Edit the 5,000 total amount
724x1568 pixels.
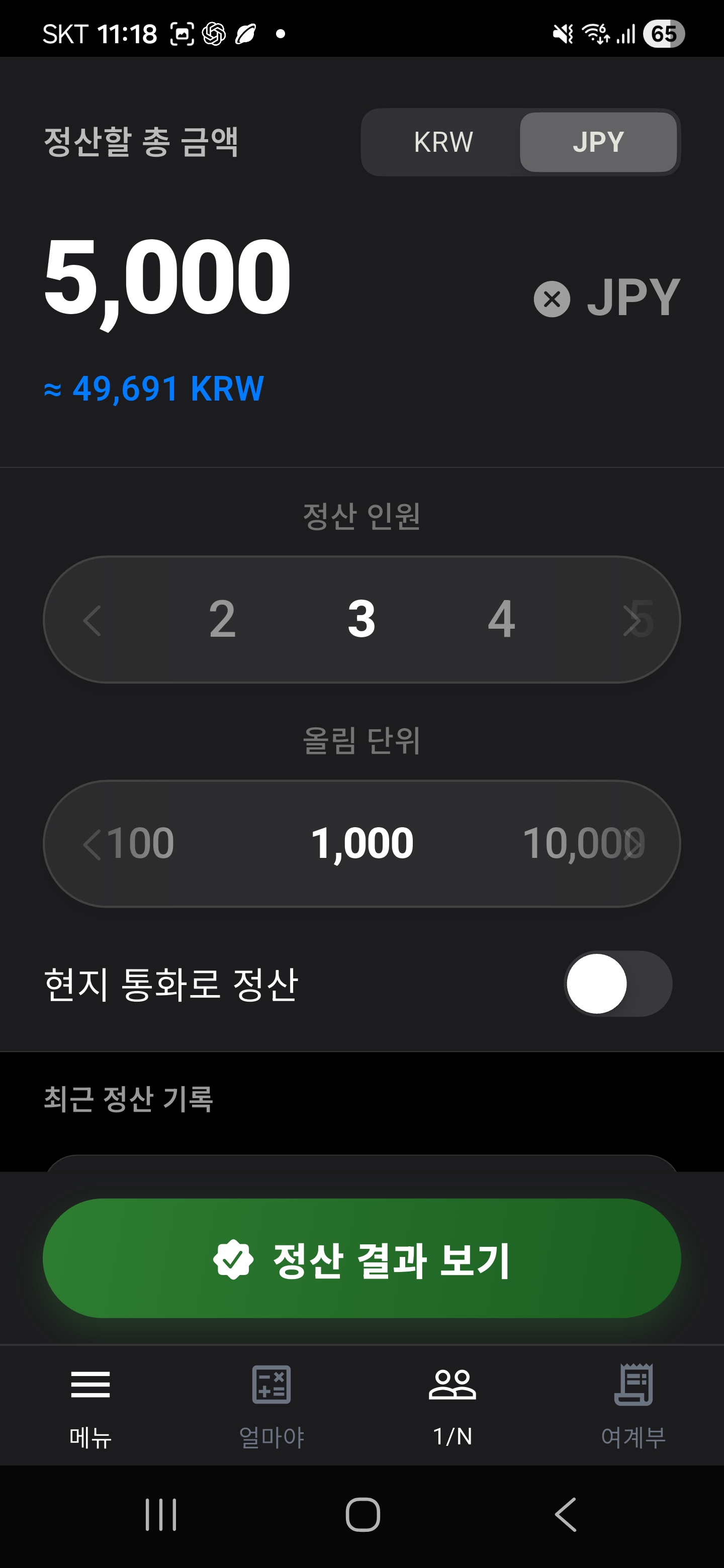click(x=167, y=277)
